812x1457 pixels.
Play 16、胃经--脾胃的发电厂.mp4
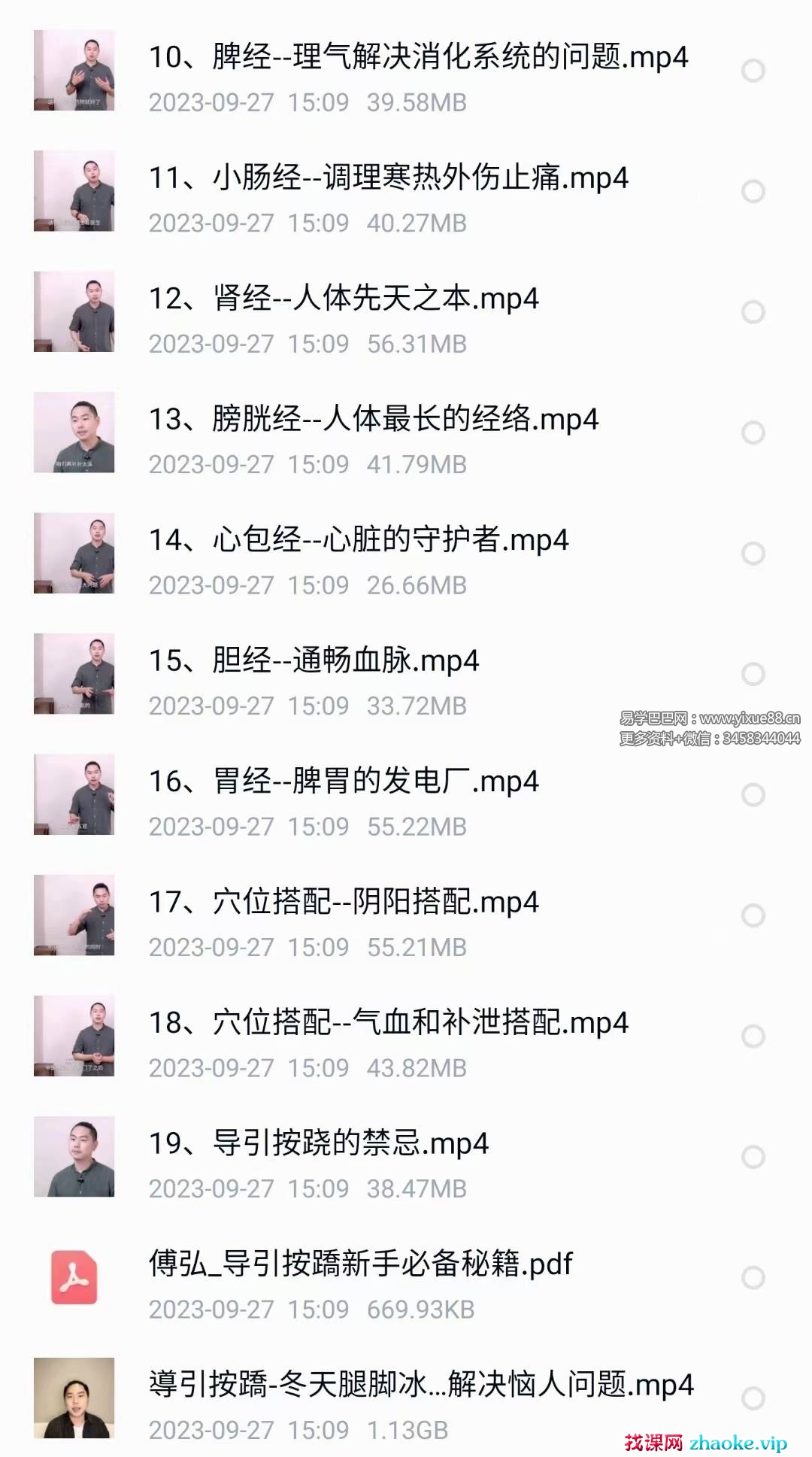(x=344, y=782)
